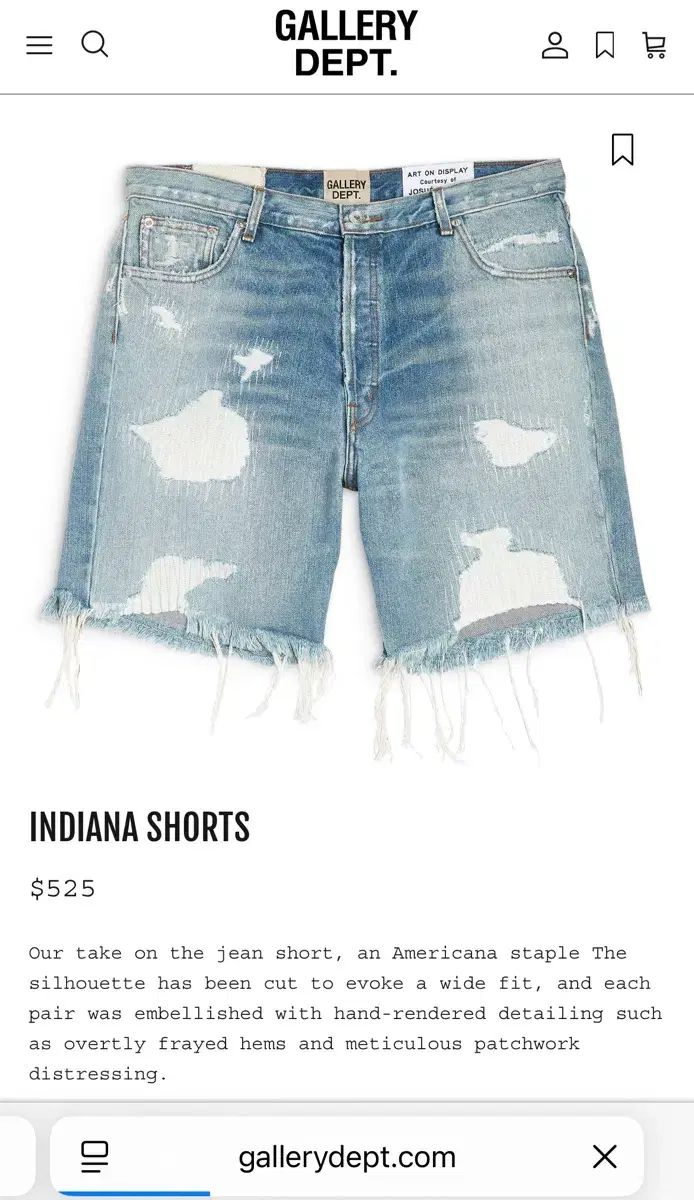Open the account profile icon
694x1200 pixels.
555,45
